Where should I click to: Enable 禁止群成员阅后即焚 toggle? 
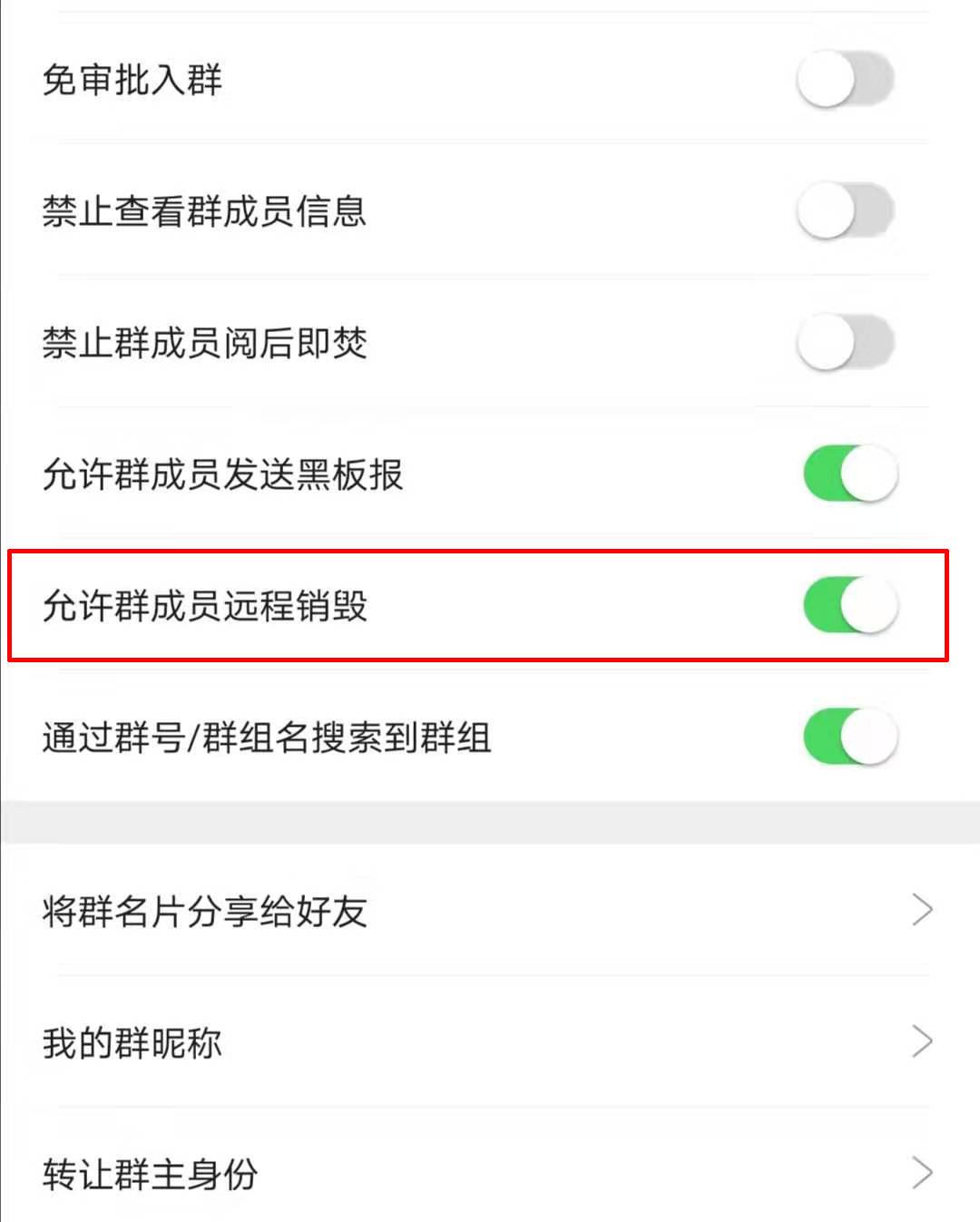tap(846, 343)
